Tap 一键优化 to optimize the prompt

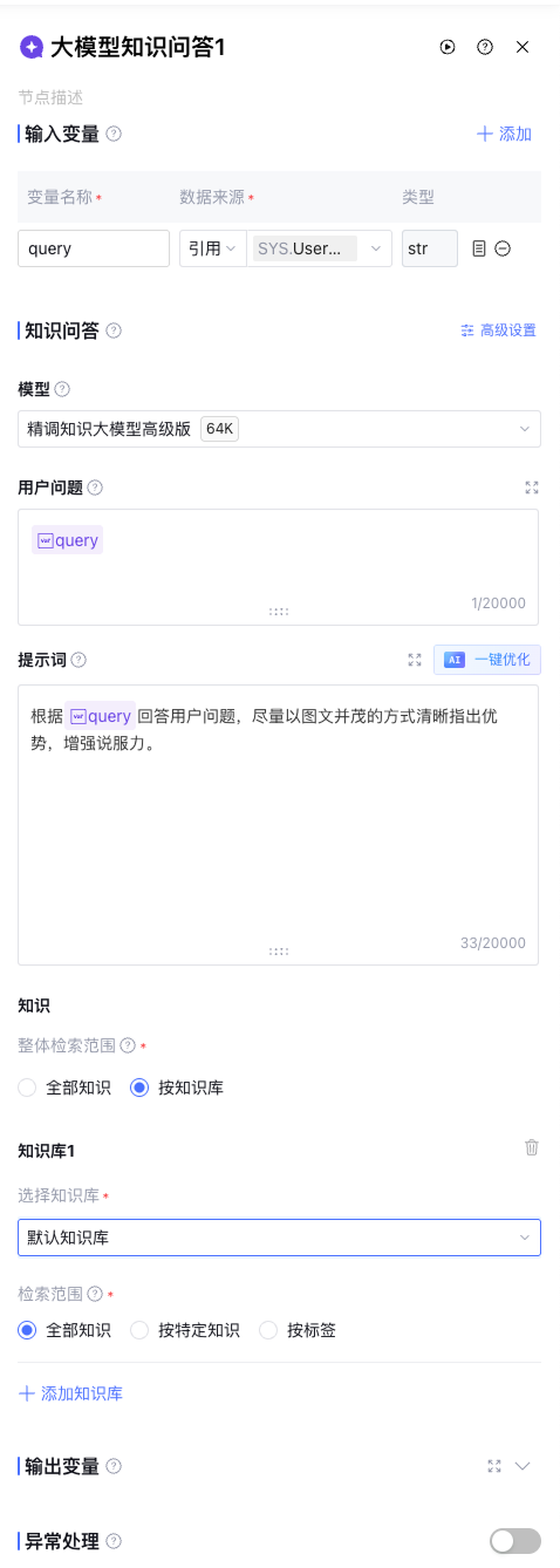(x=487, y=660)
